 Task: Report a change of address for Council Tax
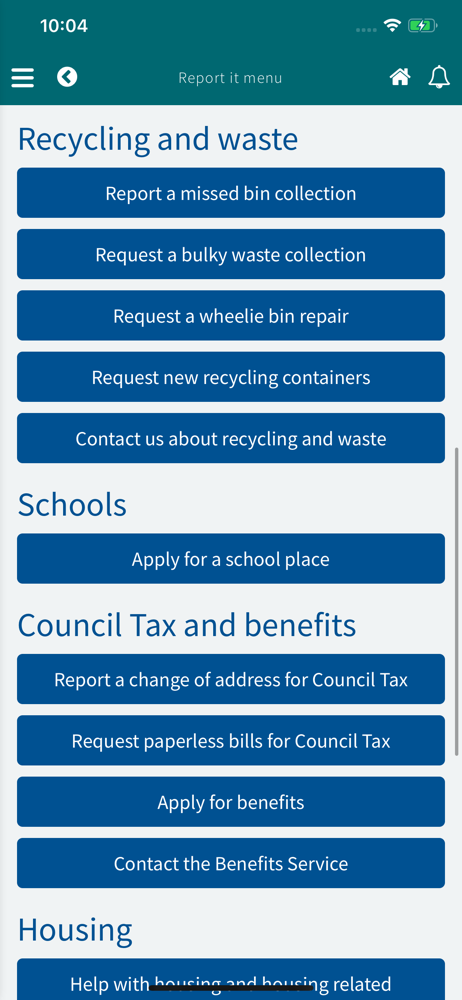pyautogui.click(x=231, y=679)
